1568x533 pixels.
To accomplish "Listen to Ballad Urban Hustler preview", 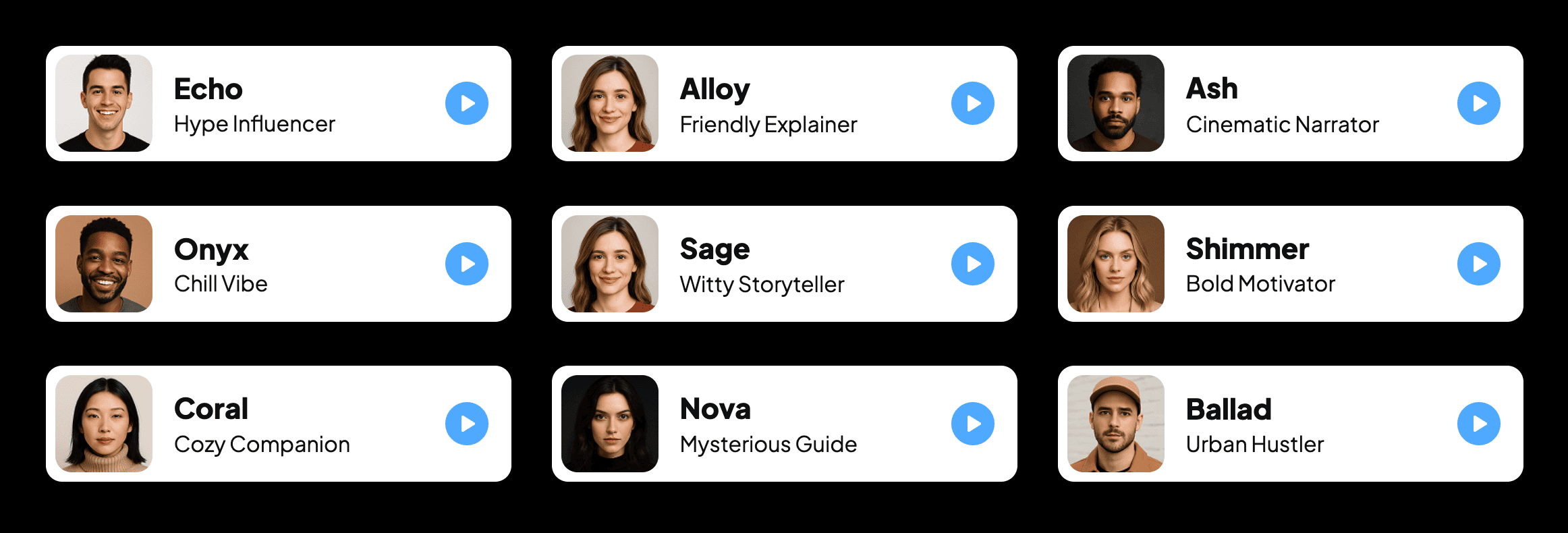I will (1478, 424).
